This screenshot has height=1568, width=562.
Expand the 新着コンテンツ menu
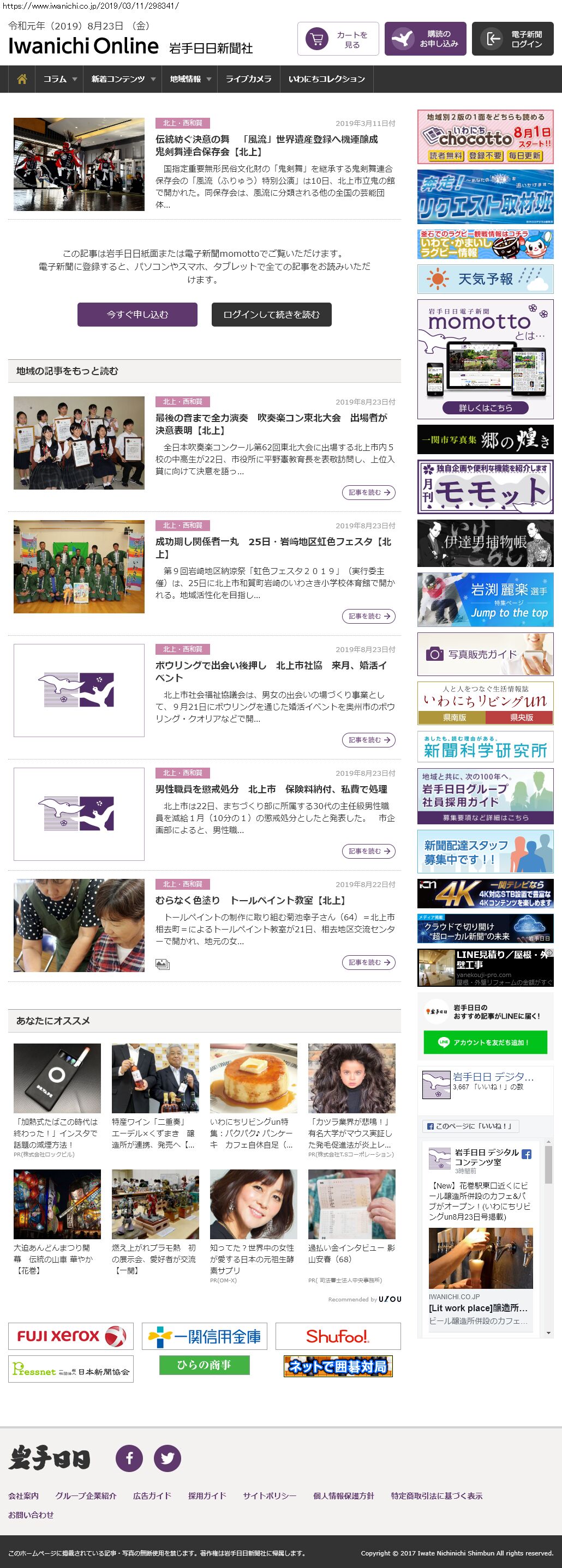(123, 79)
